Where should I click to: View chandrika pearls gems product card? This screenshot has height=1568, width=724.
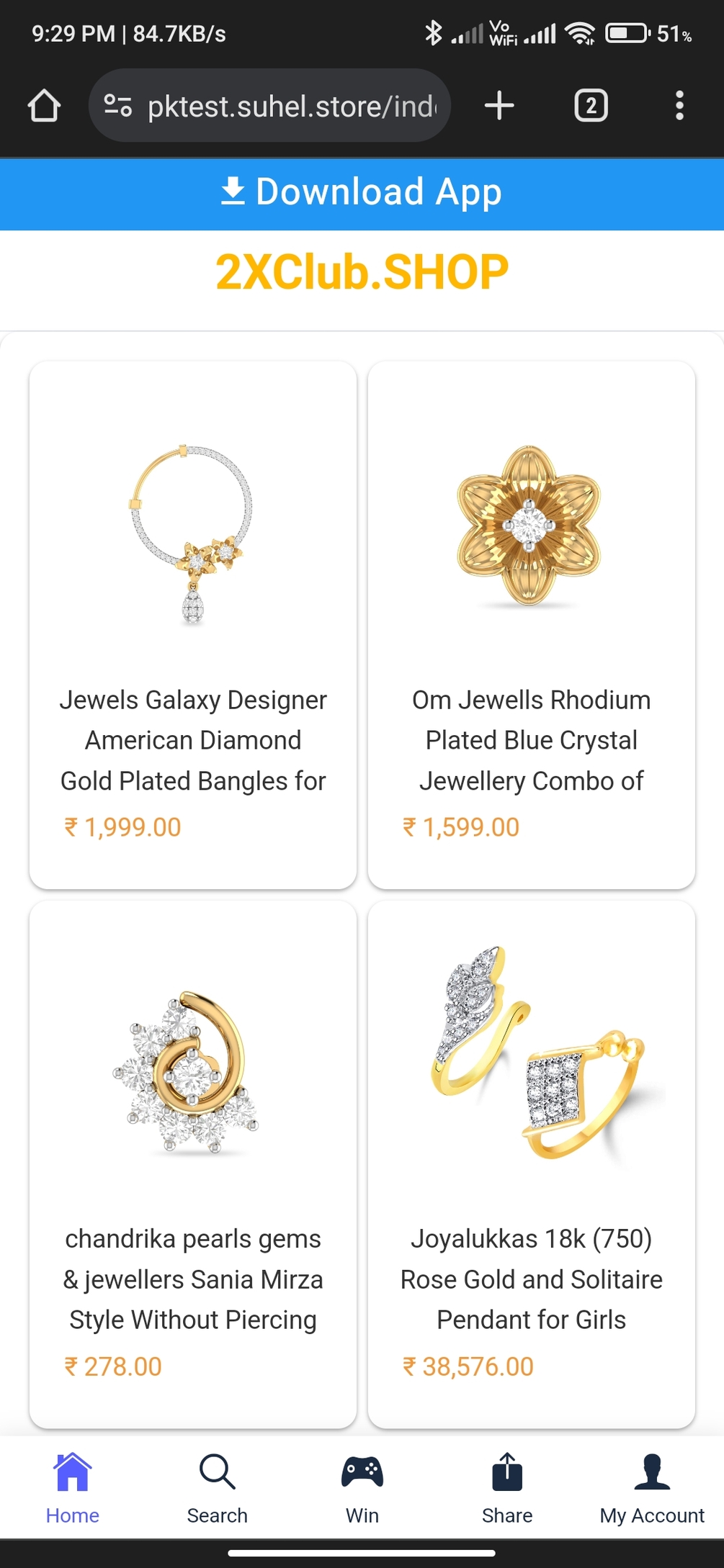(x=193, y=1163)
